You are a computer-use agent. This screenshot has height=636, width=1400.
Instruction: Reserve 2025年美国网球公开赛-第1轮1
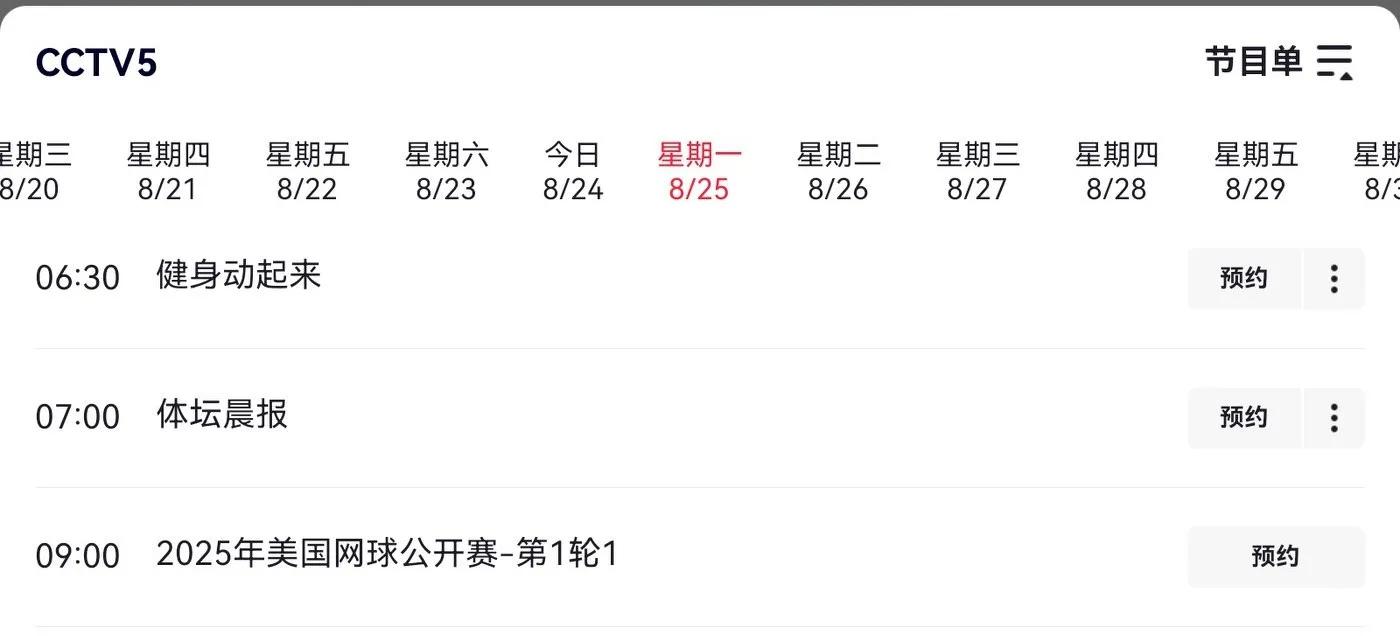(1275, 556)
